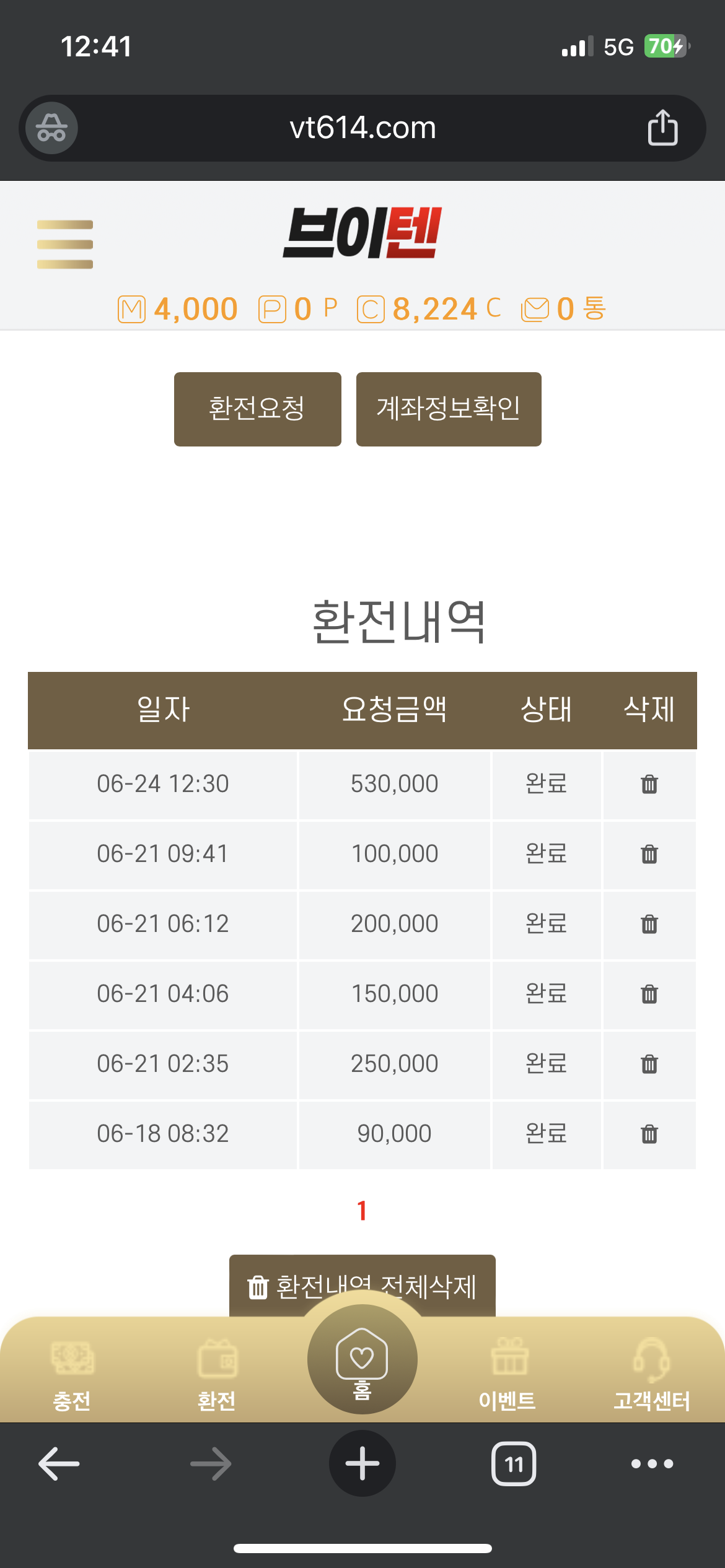725x1568 pixels.
Task: Select page 1 in pagination
Action: click(x=362, y=1211)
